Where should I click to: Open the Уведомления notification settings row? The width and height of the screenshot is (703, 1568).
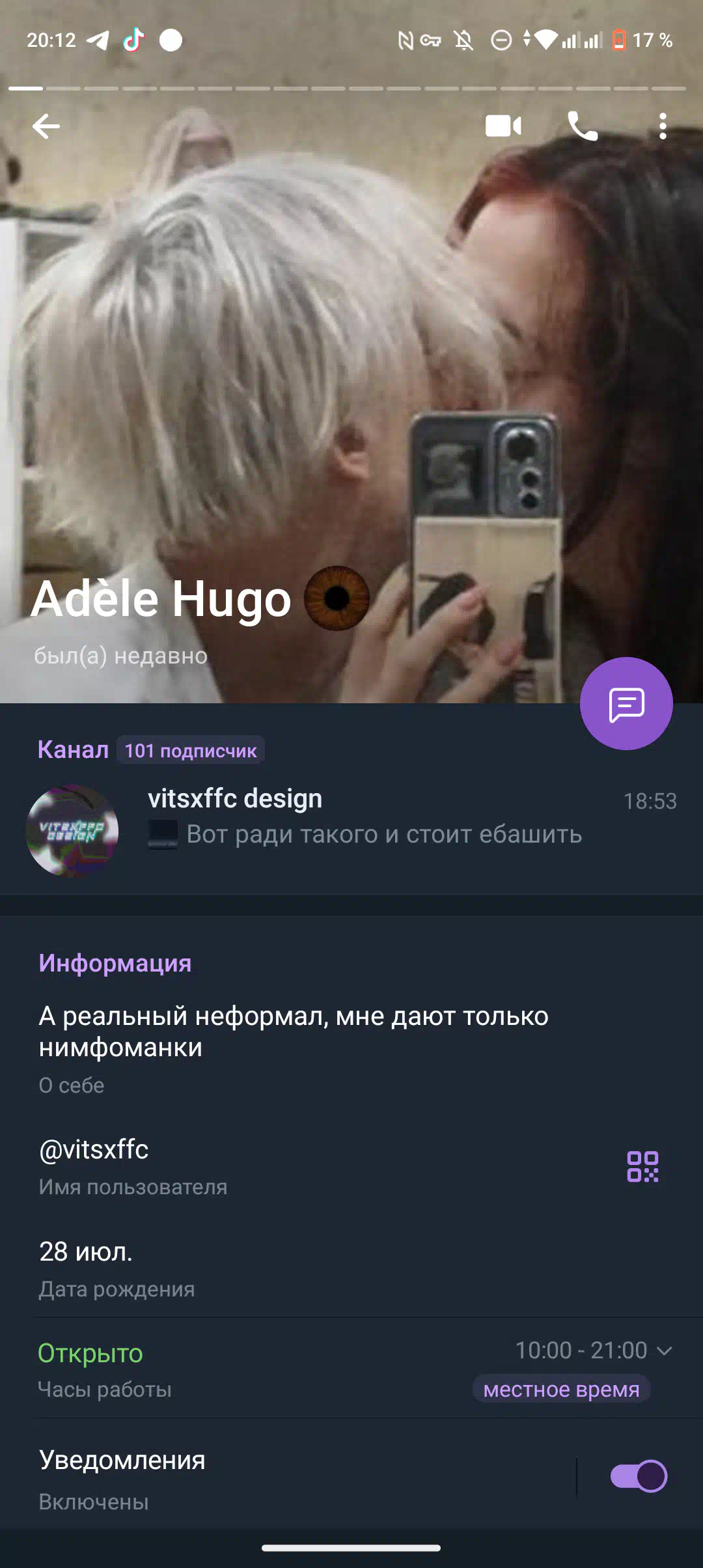coord(286,1479)
